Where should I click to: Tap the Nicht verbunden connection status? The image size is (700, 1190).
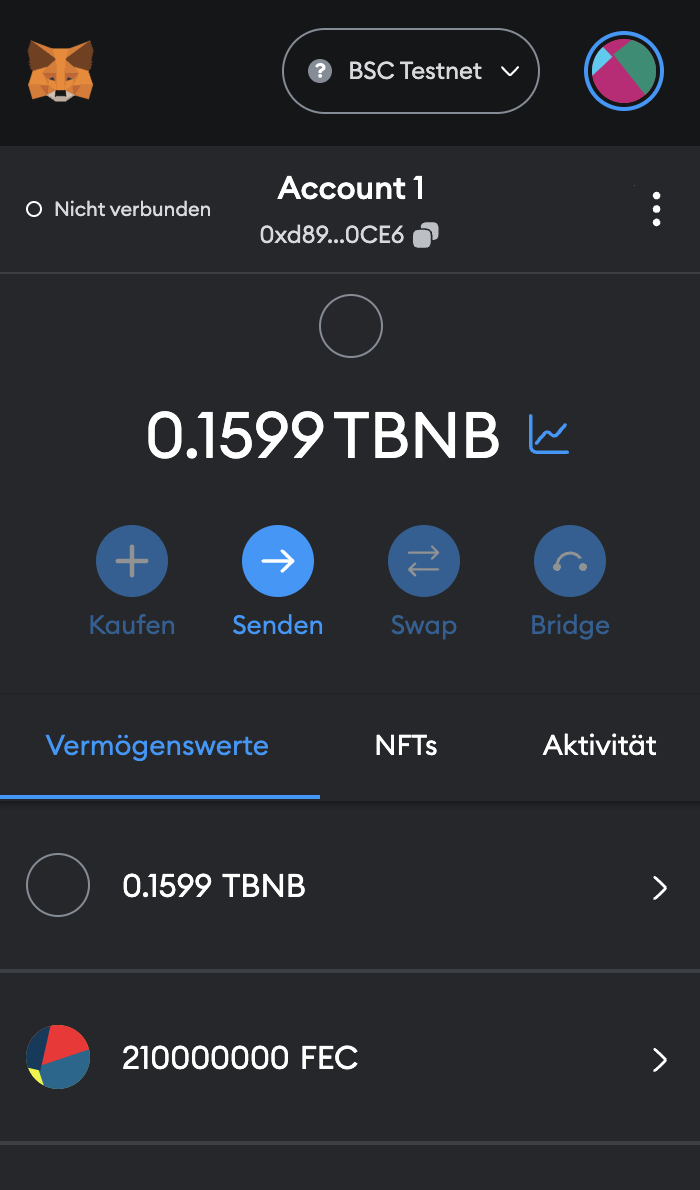coord(118,209)
